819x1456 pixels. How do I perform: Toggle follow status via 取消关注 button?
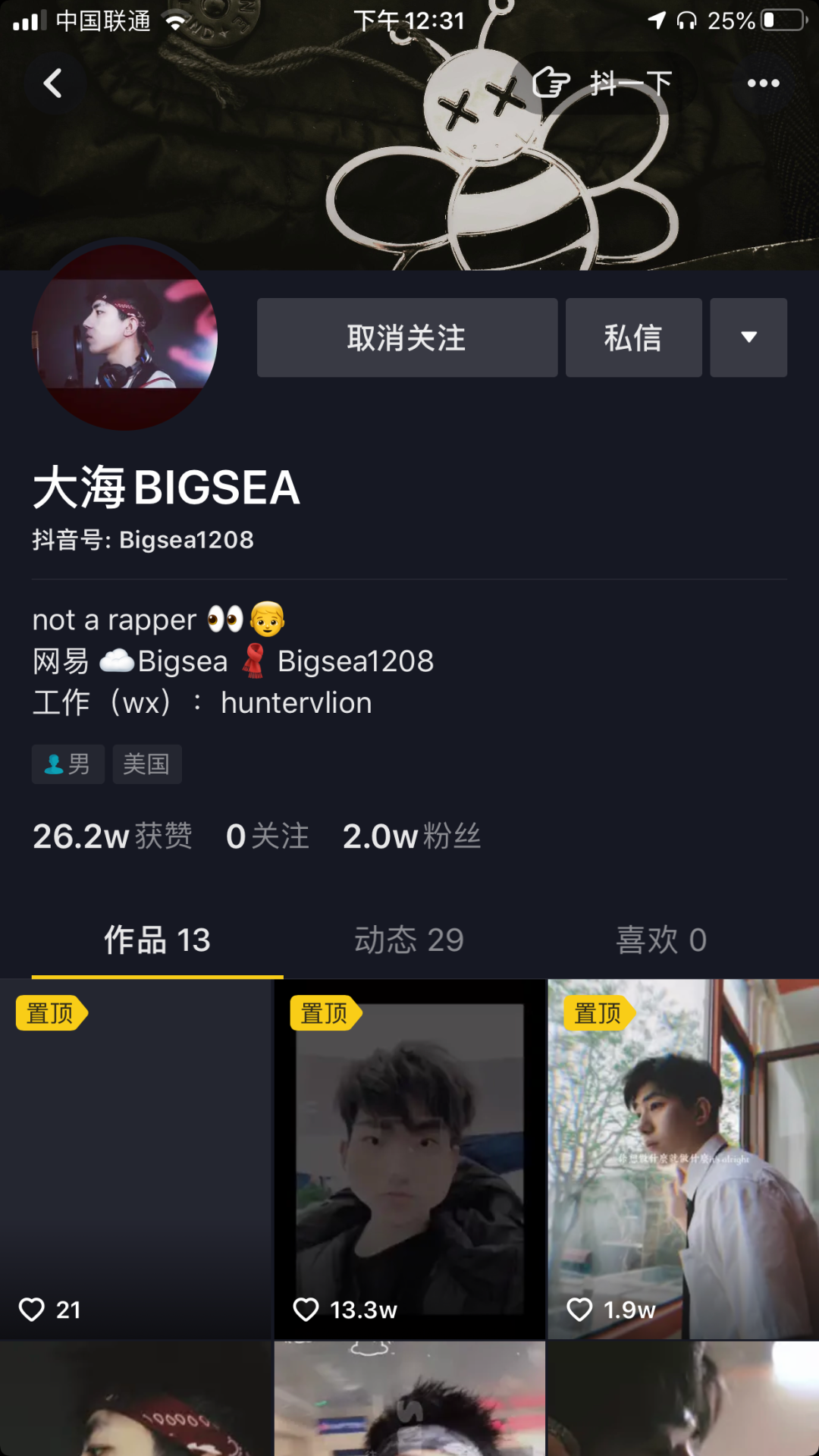407,337
